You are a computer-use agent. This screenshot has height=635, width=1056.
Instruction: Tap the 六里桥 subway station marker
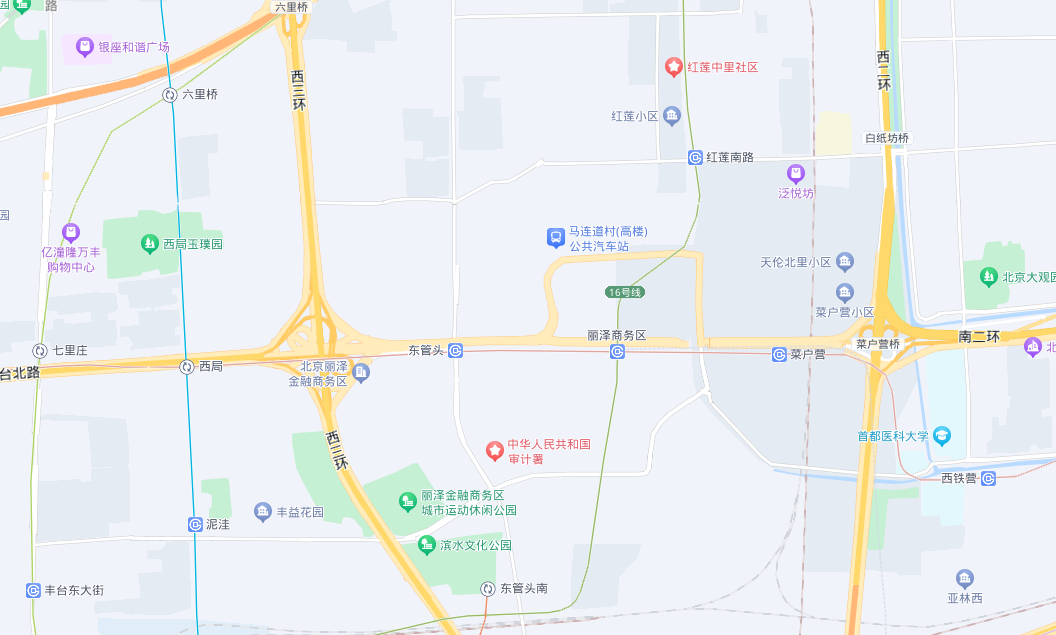pos(170,94)
